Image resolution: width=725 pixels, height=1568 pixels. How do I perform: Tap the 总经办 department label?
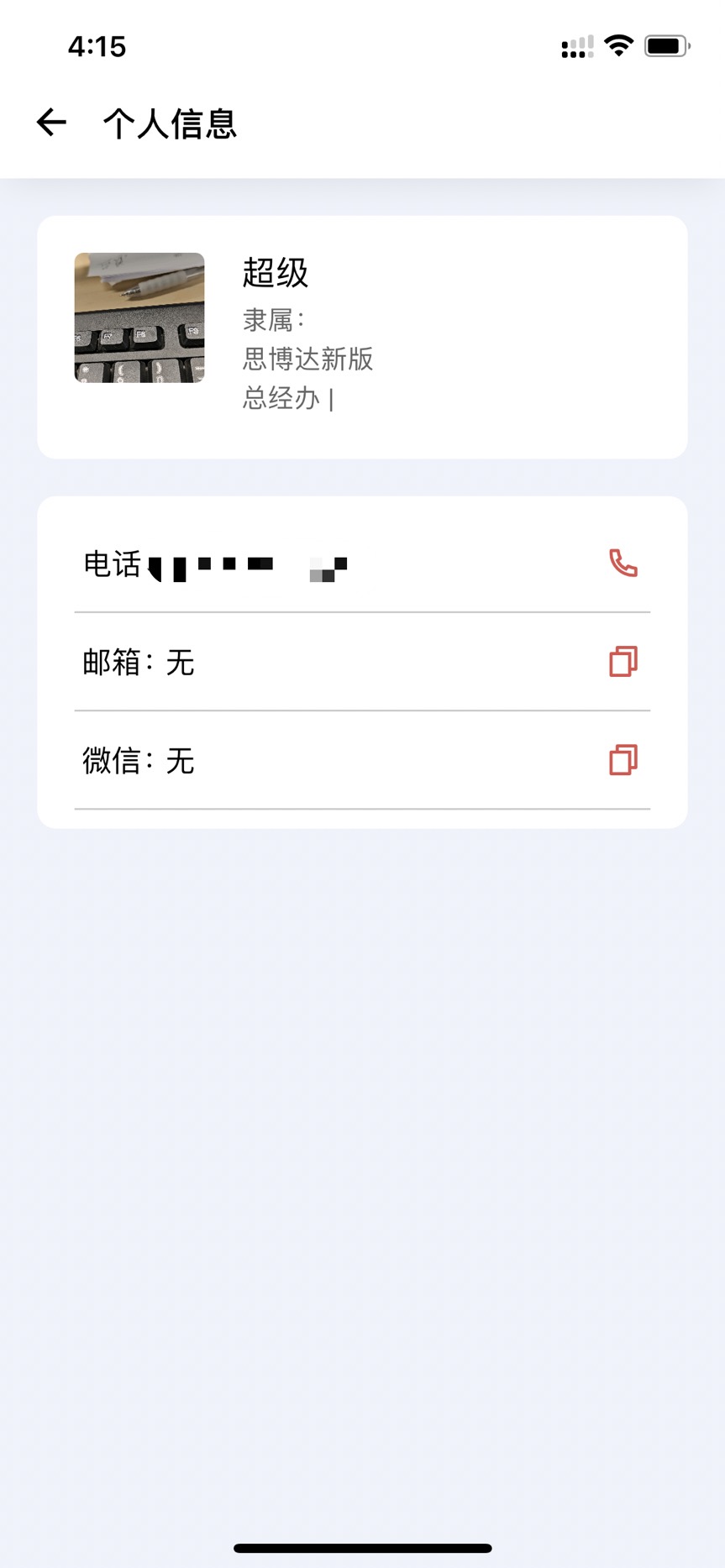pyautogui.click(x=281, y=398)
